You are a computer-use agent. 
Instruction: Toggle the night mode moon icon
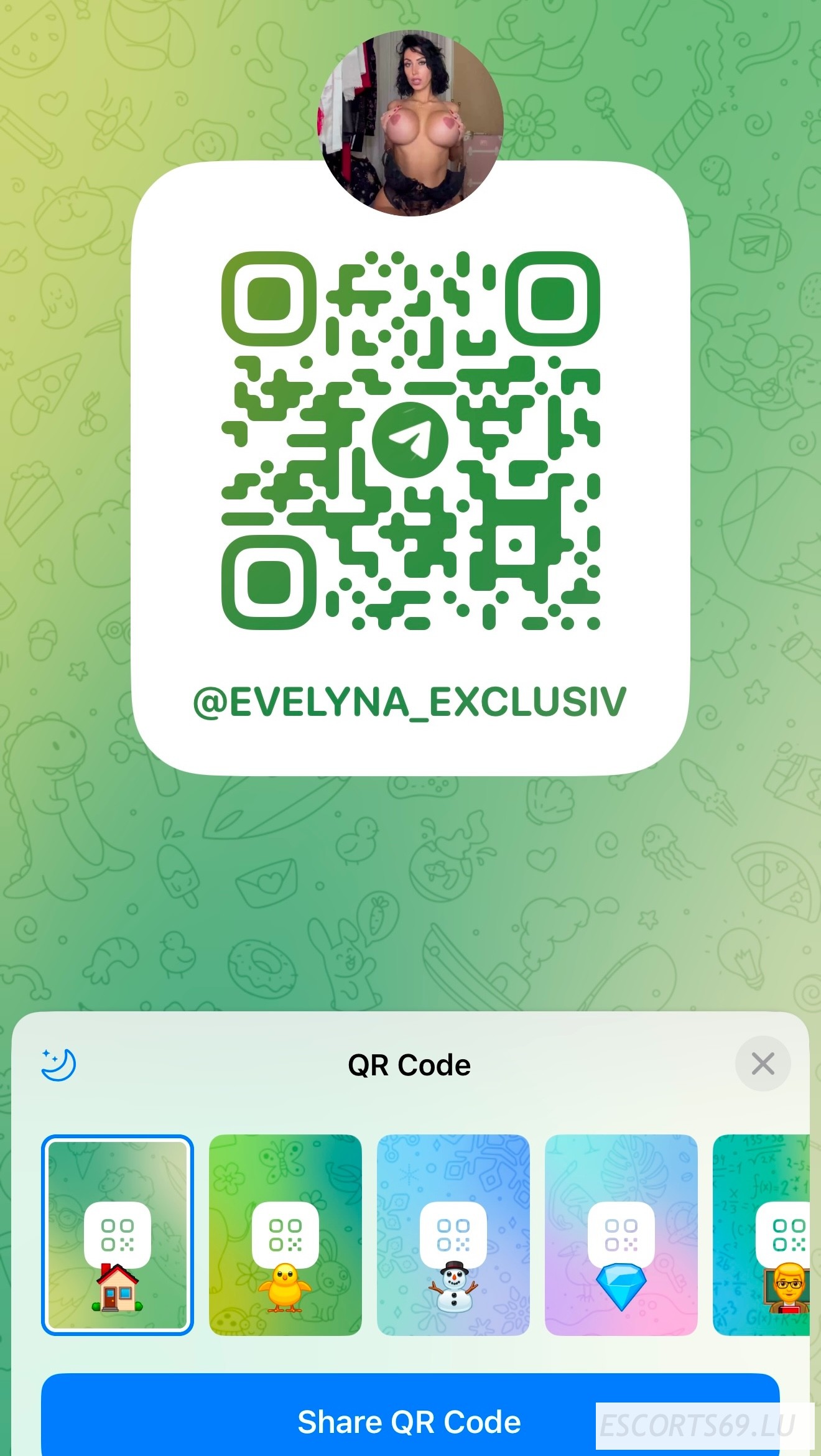[58, 1065]
